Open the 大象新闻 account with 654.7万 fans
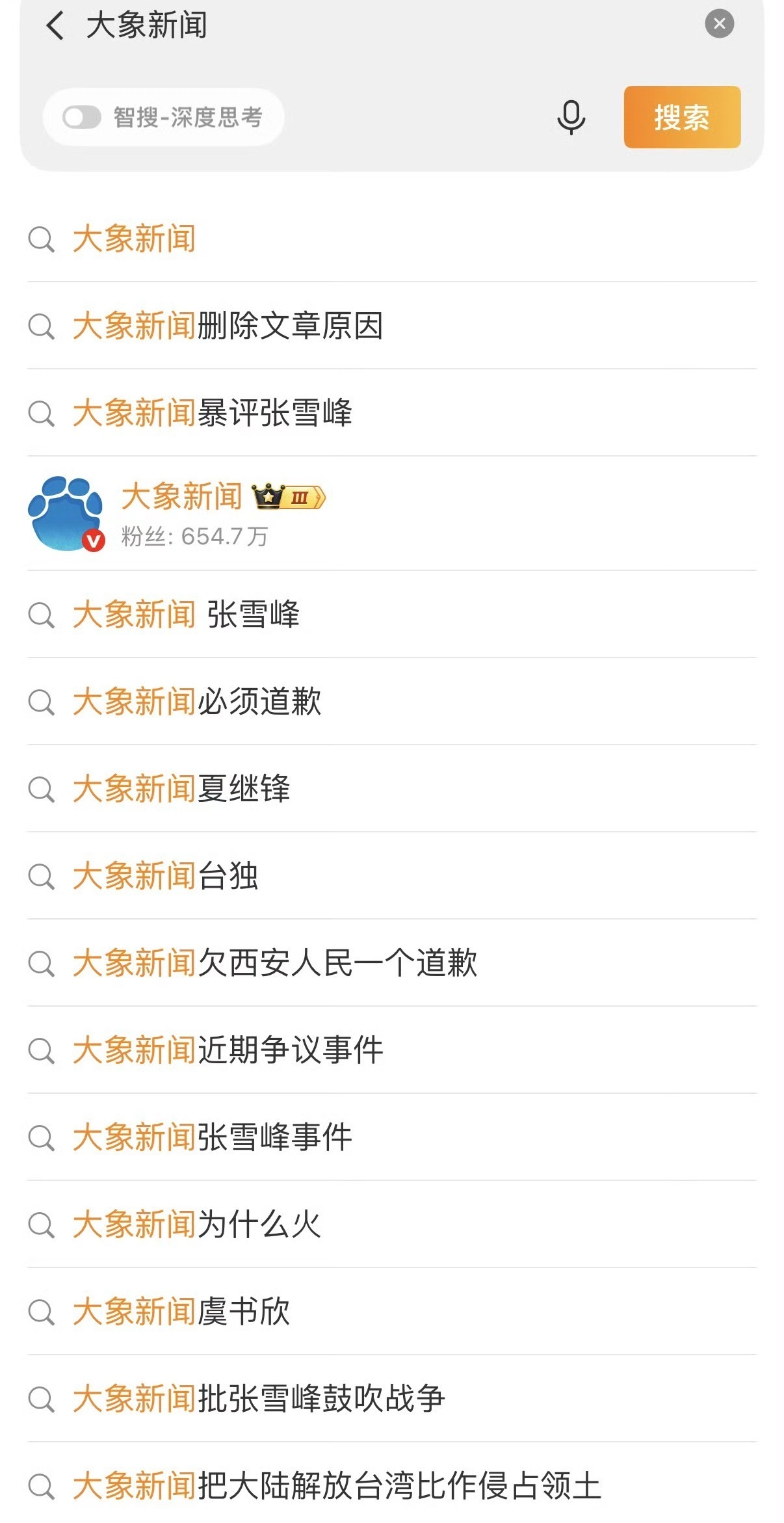The width and height of the screenshot is (784, 1523). (x=392, y=514)
